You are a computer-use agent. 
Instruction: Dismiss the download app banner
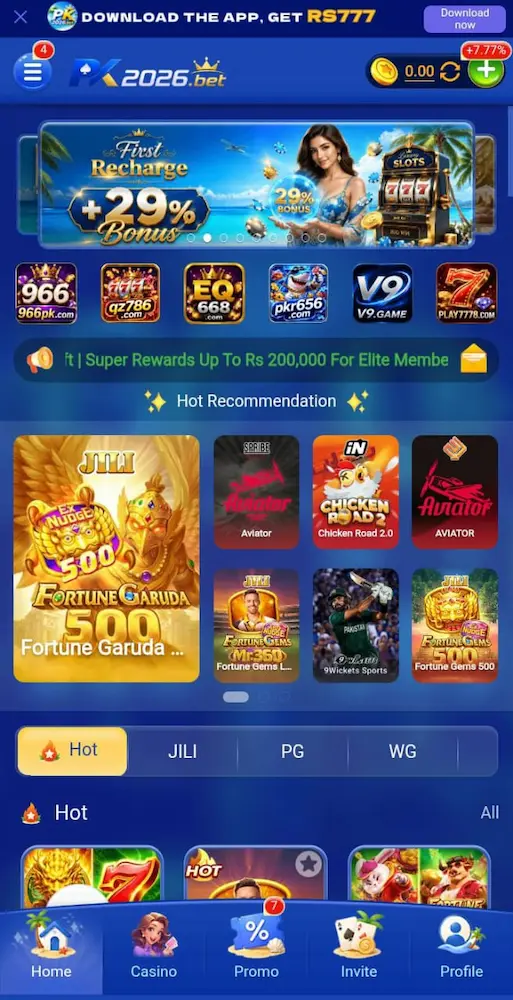20,17
